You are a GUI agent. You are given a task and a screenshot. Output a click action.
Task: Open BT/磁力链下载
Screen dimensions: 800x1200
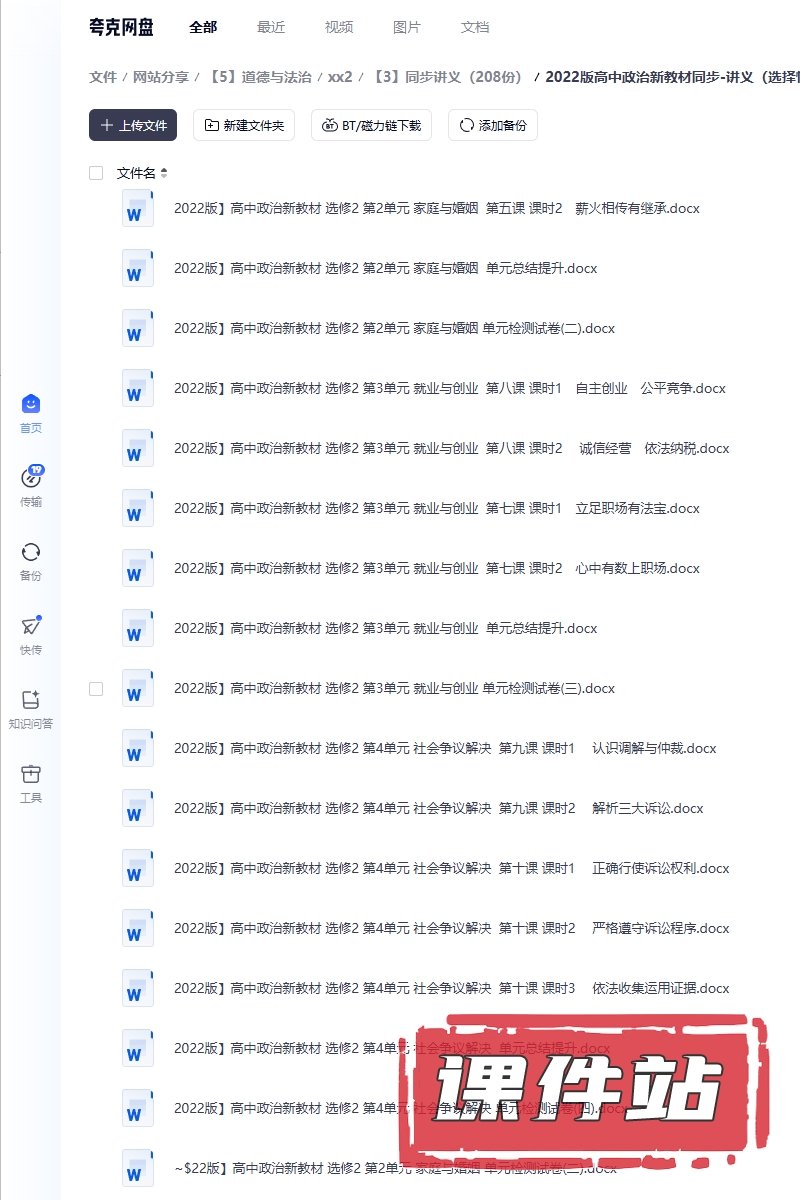tap(372, 125)
